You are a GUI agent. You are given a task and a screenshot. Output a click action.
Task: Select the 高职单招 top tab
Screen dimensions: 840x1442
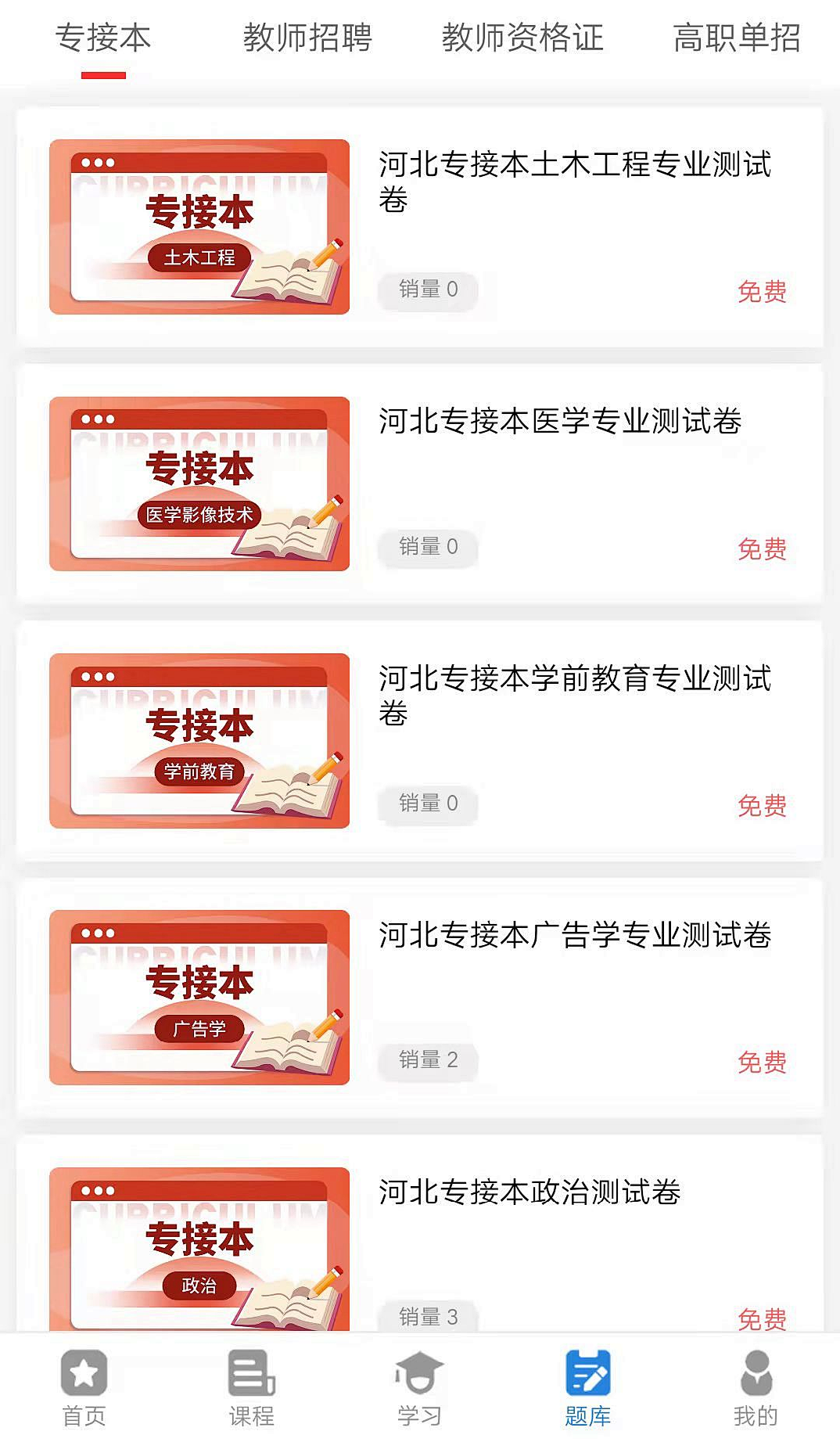[737, 38]
